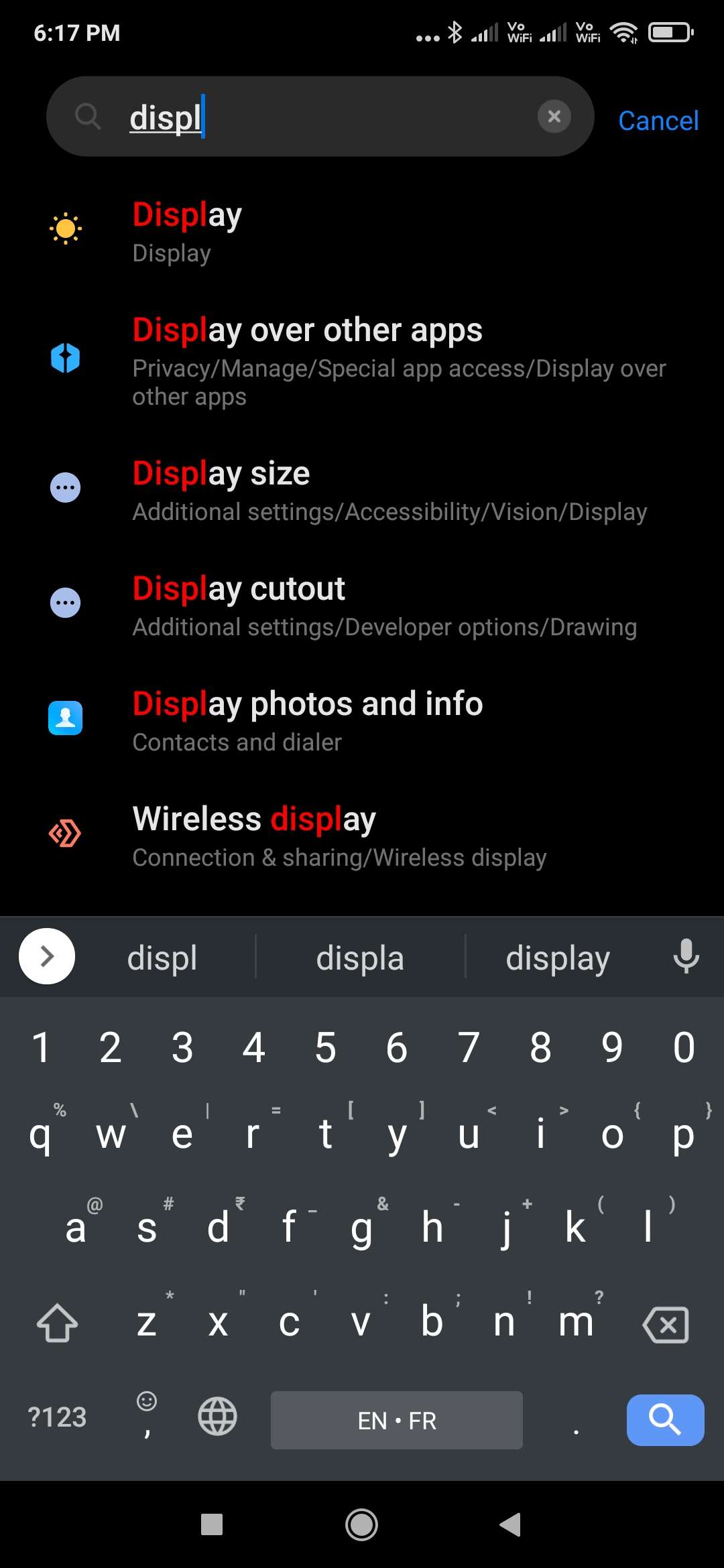The width and height of the screenshot is (724, 1568).
Task: Tap the search field containing displ
Action: [x=320, y=117]
